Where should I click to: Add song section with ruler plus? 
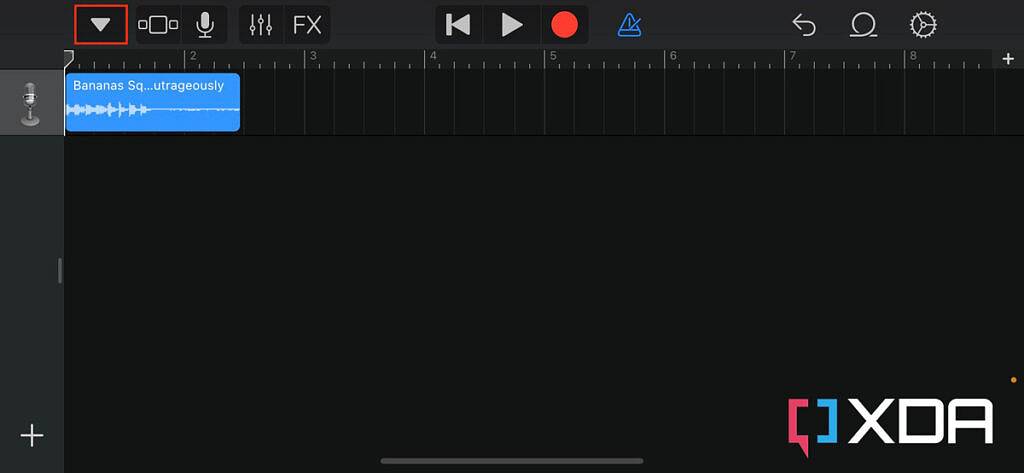click(1008, 59)
